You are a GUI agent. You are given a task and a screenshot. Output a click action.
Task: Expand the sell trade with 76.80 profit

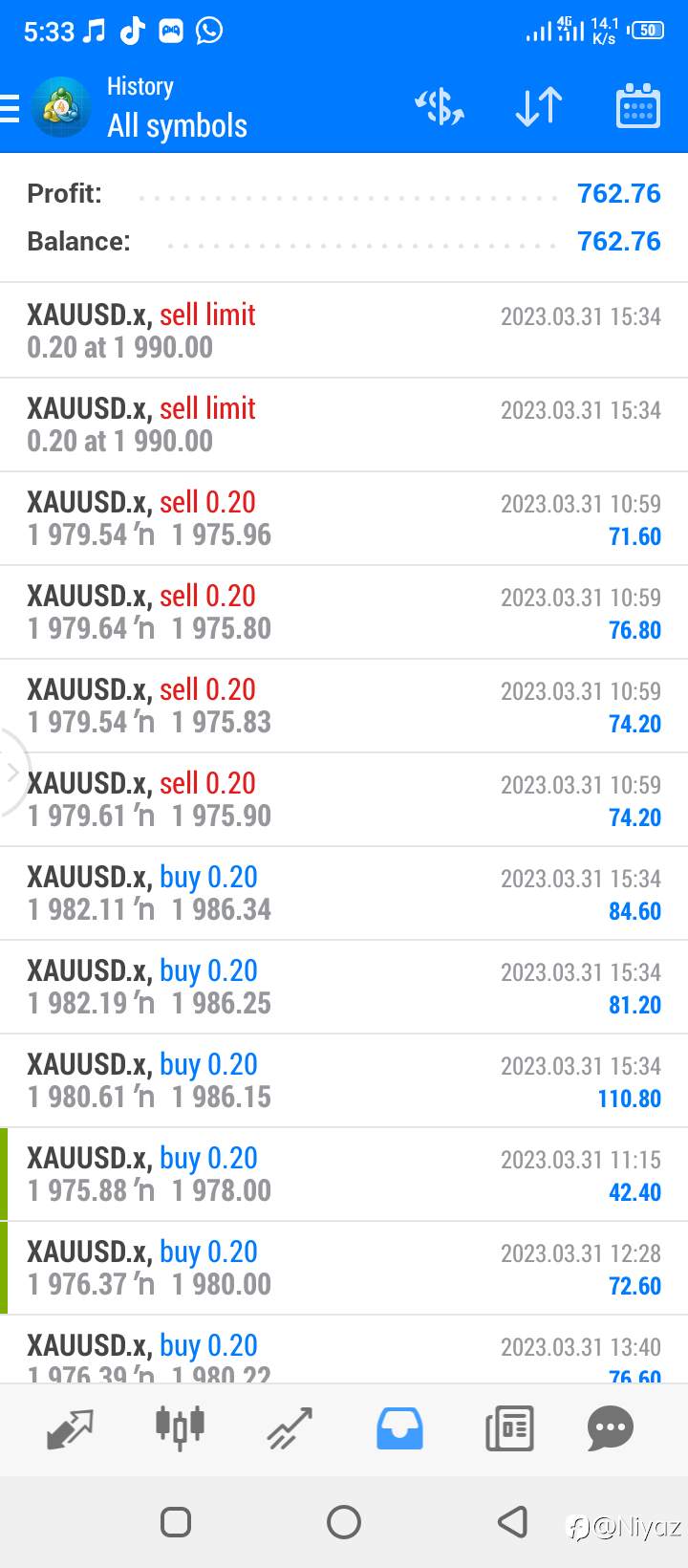click(x=344, y=612)
